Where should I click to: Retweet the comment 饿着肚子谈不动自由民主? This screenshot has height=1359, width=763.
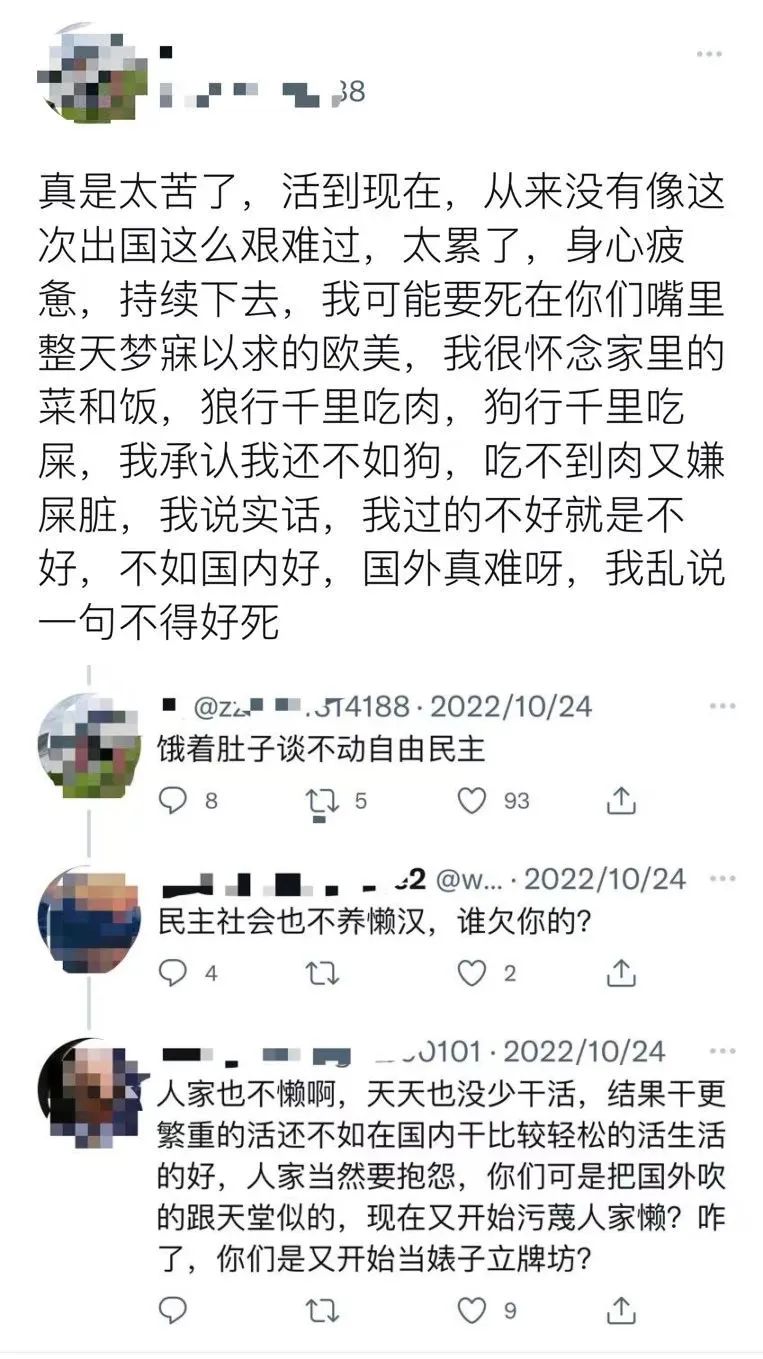322,800
